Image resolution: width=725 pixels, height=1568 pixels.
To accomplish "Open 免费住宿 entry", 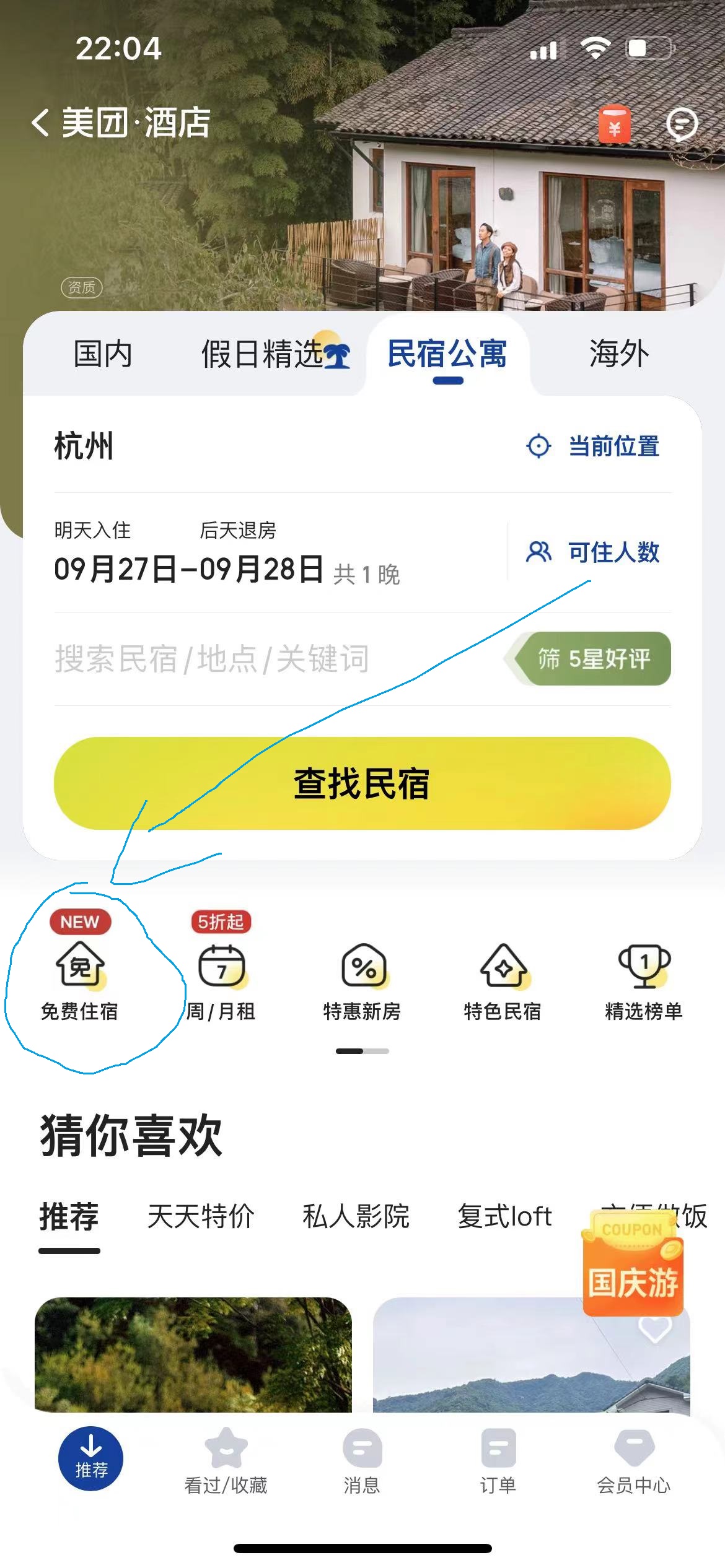I will pos(80,977).
